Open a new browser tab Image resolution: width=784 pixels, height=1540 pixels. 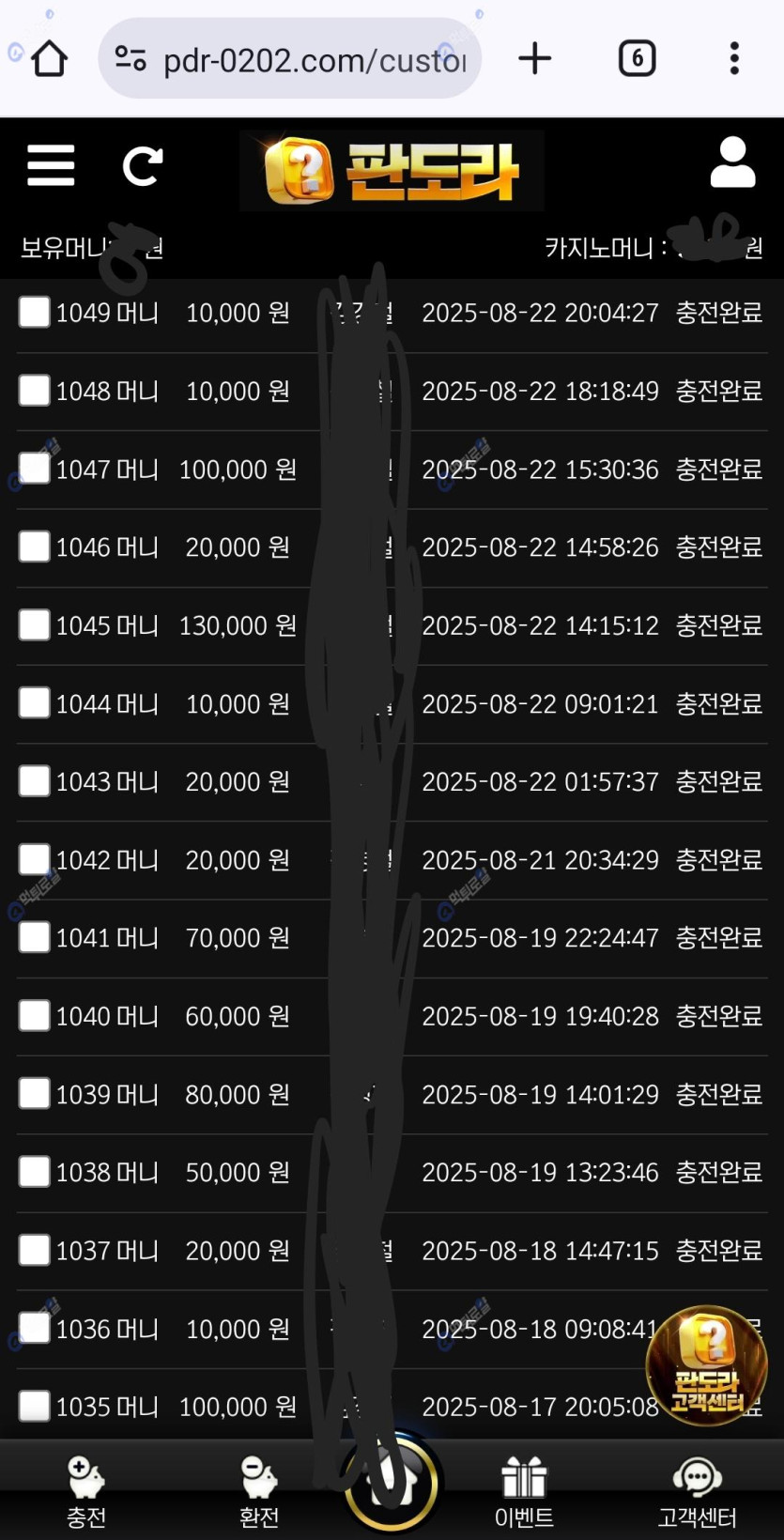point(534,59)
